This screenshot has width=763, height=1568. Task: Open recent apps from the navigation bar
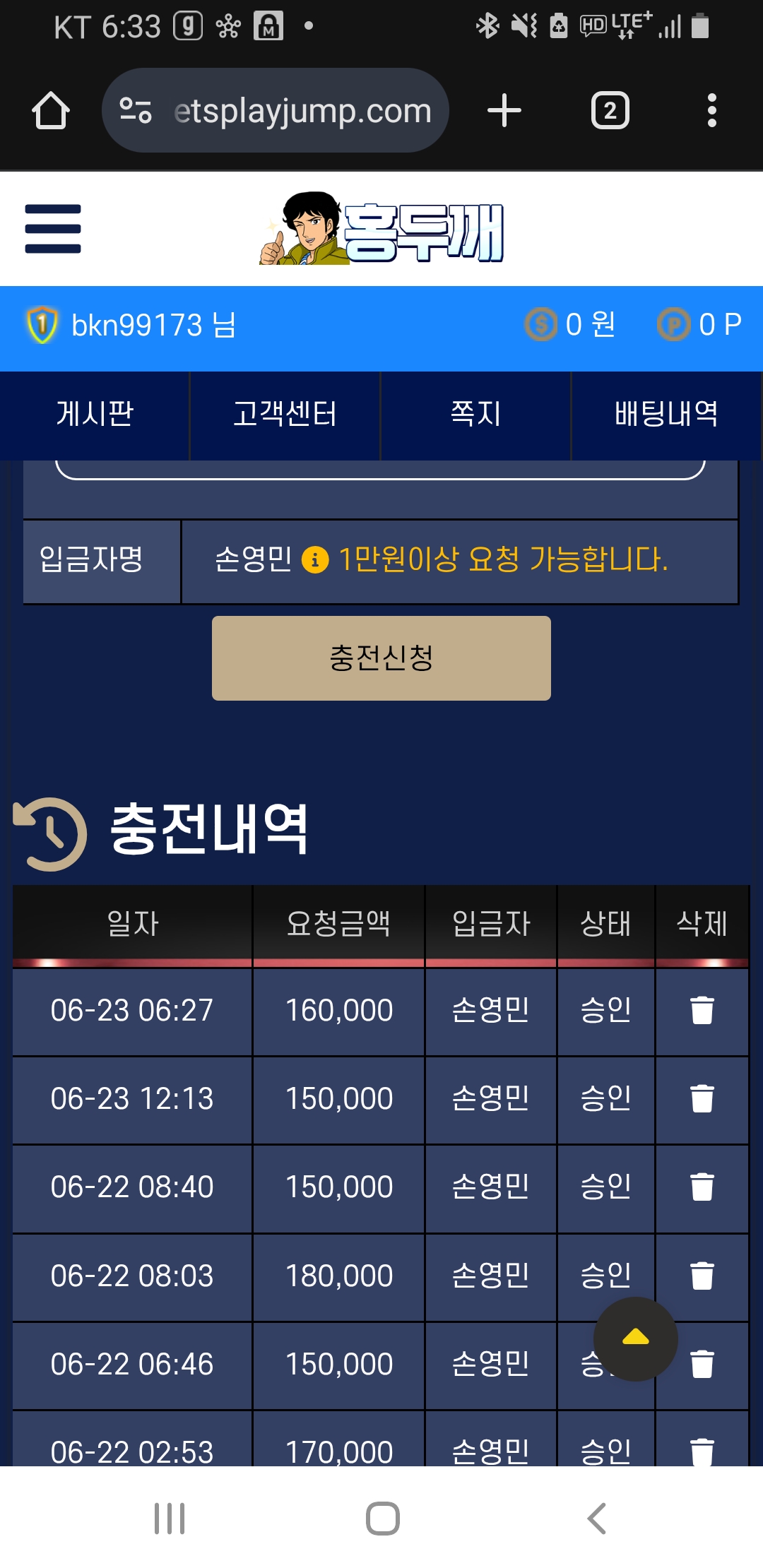(x=170, y=1518)
